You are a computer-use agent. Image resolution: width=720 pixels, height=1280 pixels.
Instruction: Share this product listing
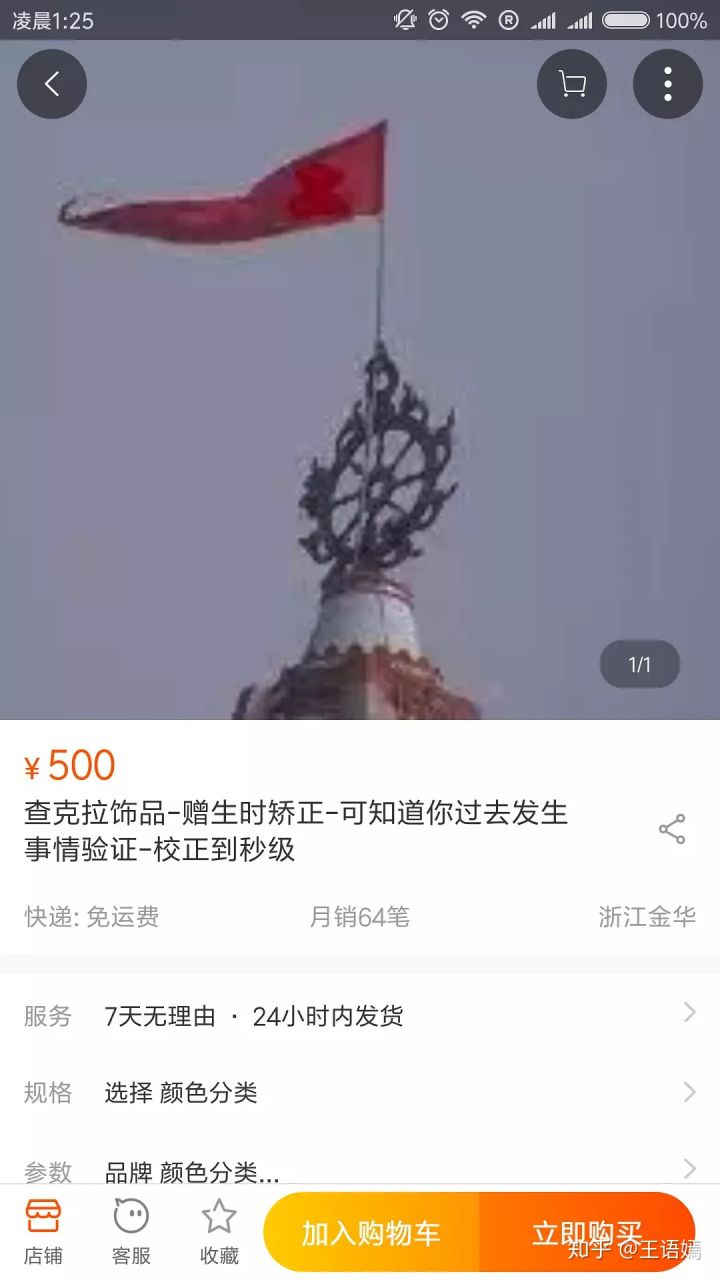click(x=672, y=829)
